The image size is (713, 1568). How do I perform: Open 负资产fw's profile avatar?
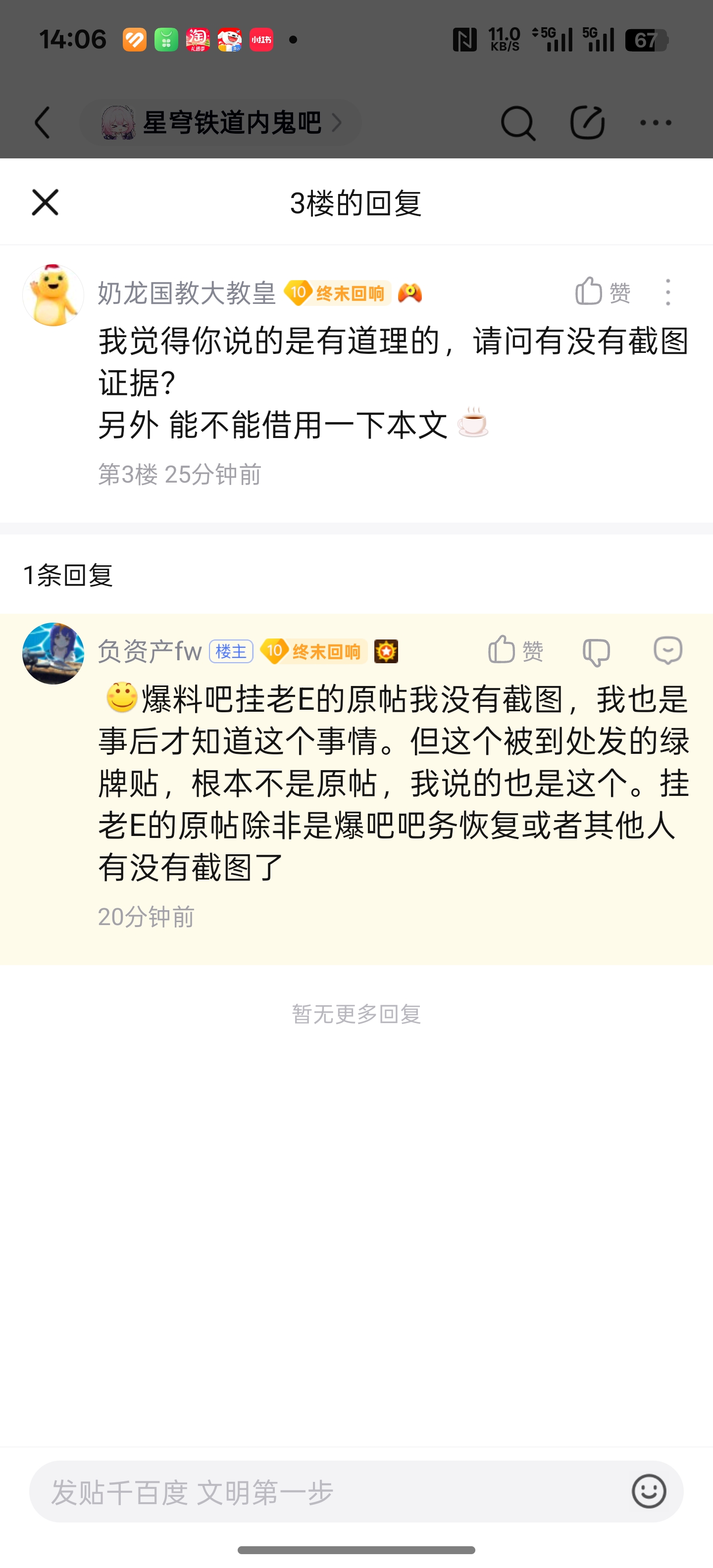point(53,653)
